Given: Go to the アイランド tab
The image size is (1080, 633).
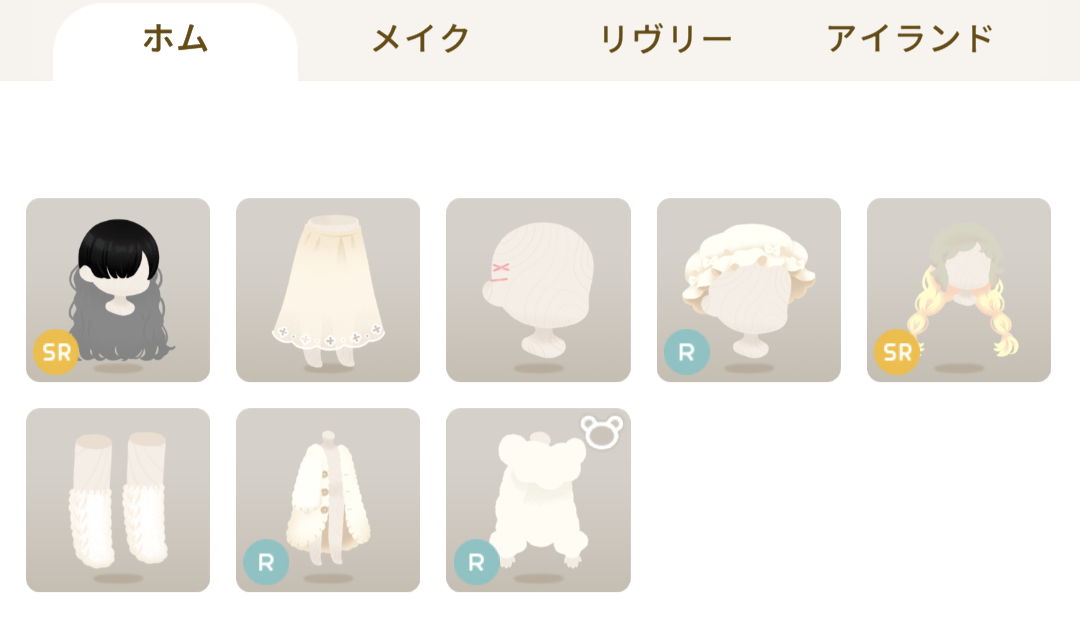Looking at the screenshot, I should [x=910, y=40].
